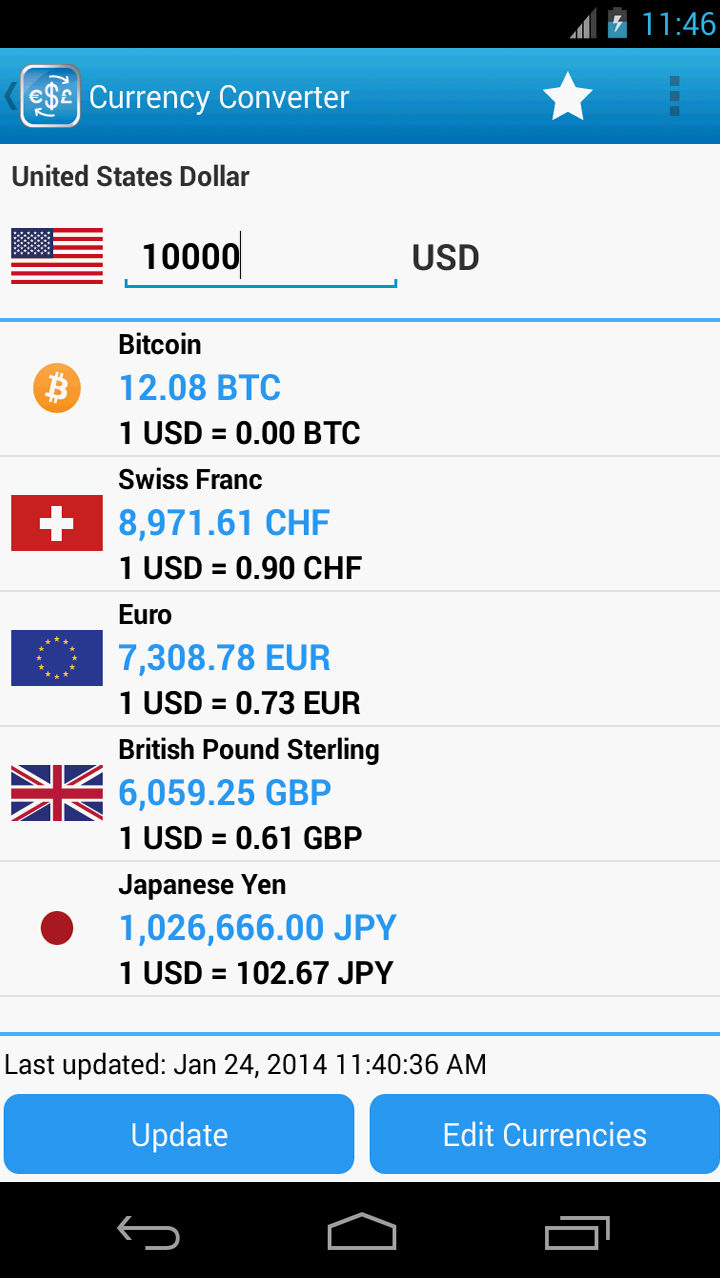Select the Japanese Yen conversion row
This screenshot has height=1280, width=720.
360,928
